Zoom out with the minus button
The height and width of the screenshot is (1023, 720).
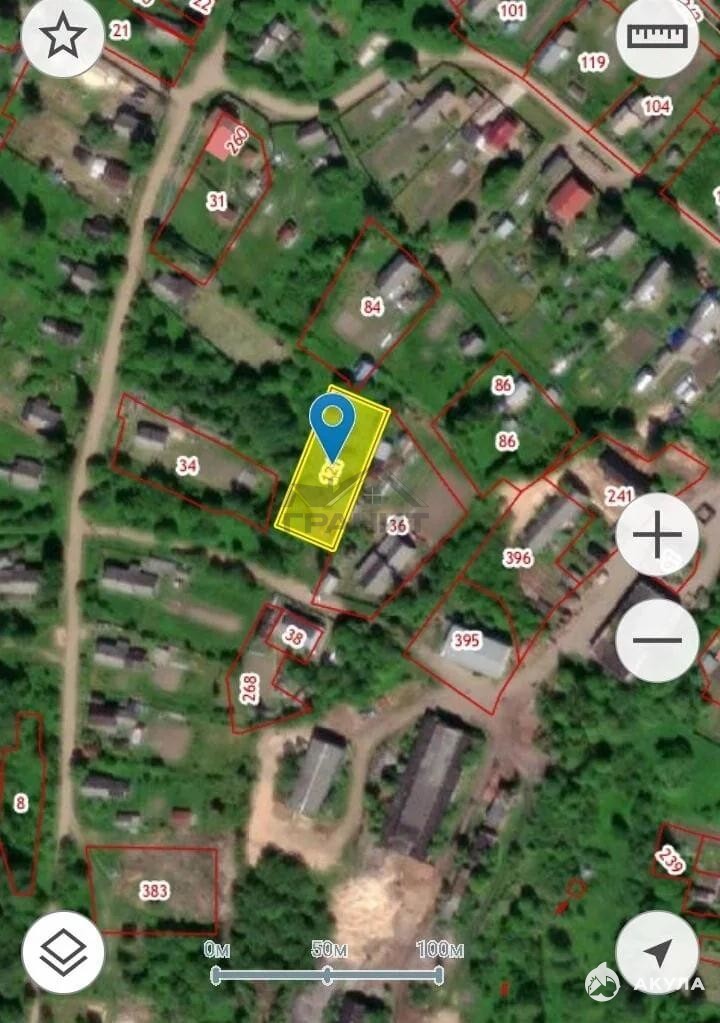pos(657,640)
